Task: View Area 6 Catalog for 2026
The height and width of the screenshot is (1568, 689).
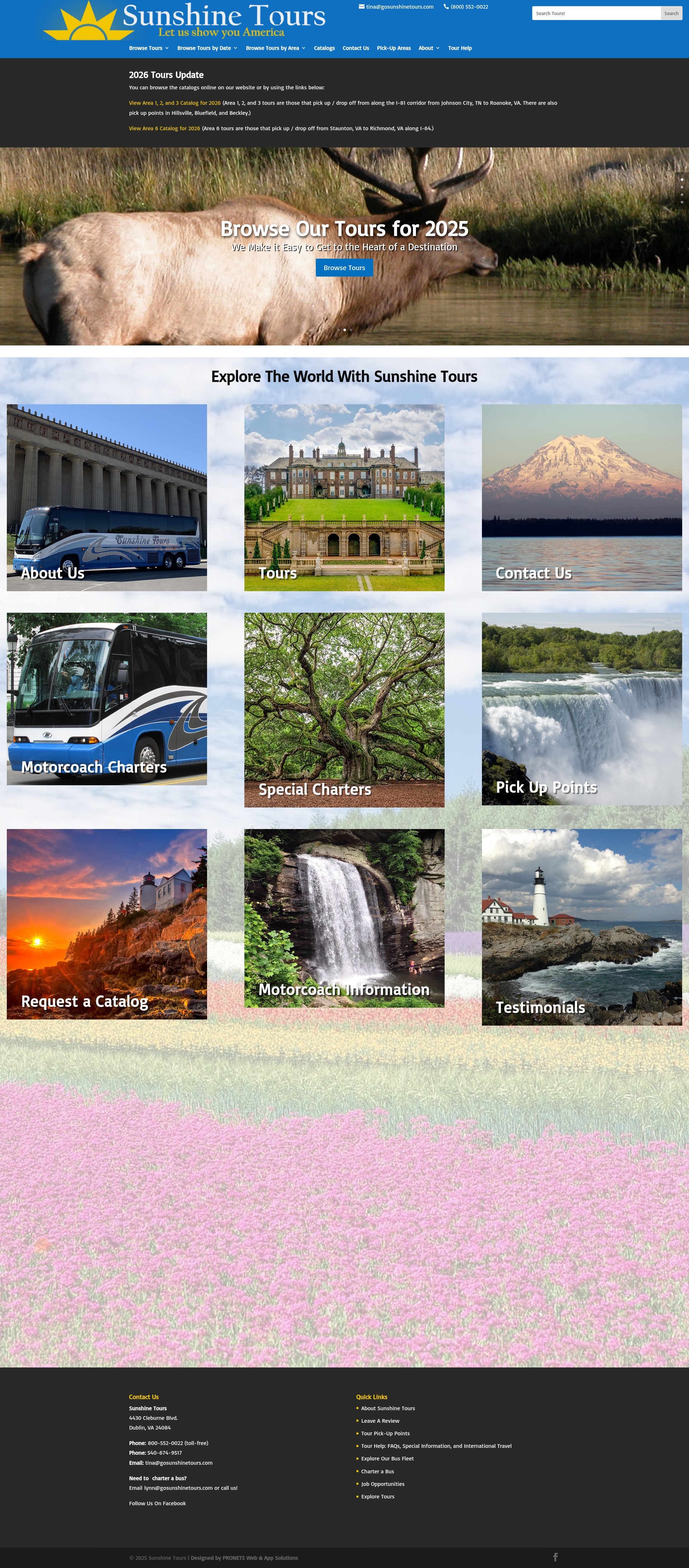Action: tap(164, 128)
